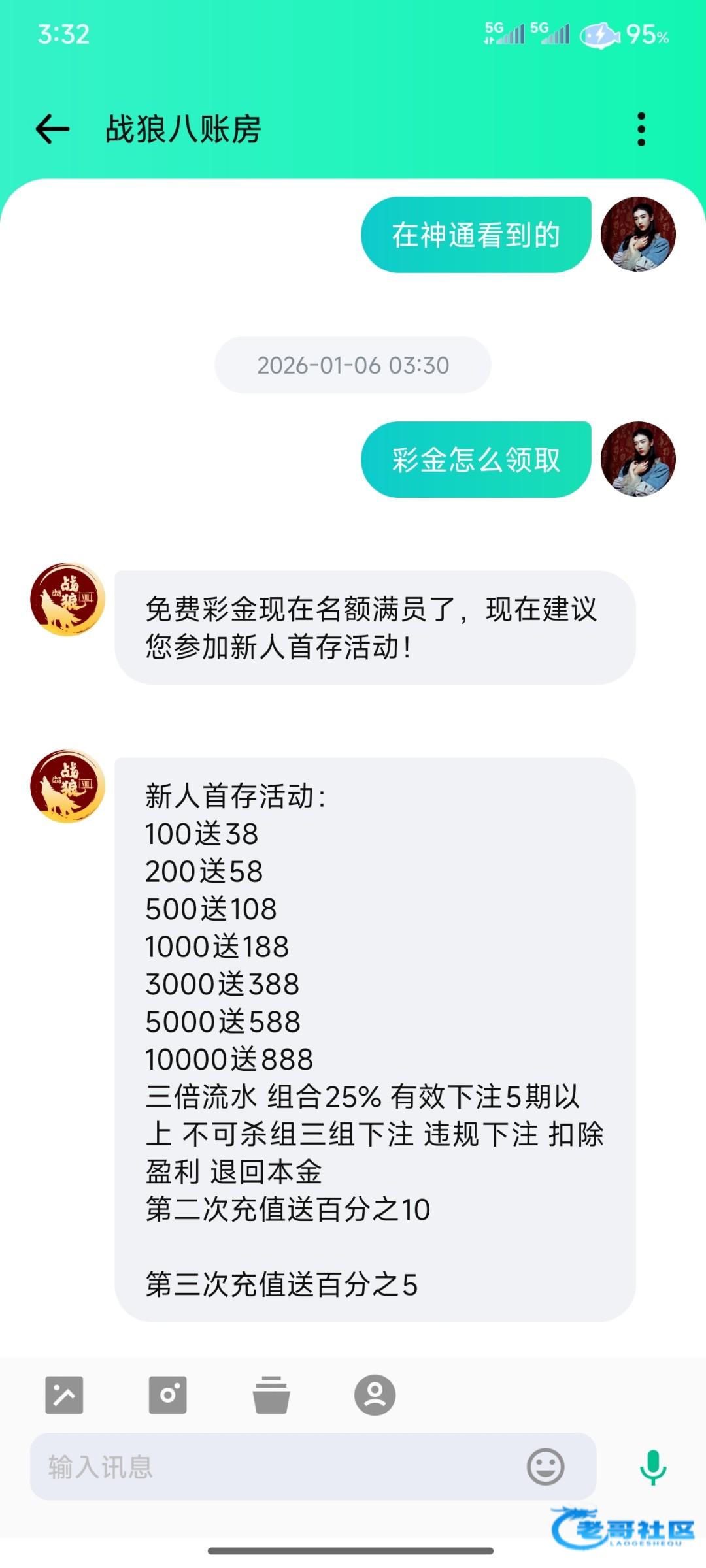Start voice input with the microphone

pyautogui.click(x=652, y=1467)
